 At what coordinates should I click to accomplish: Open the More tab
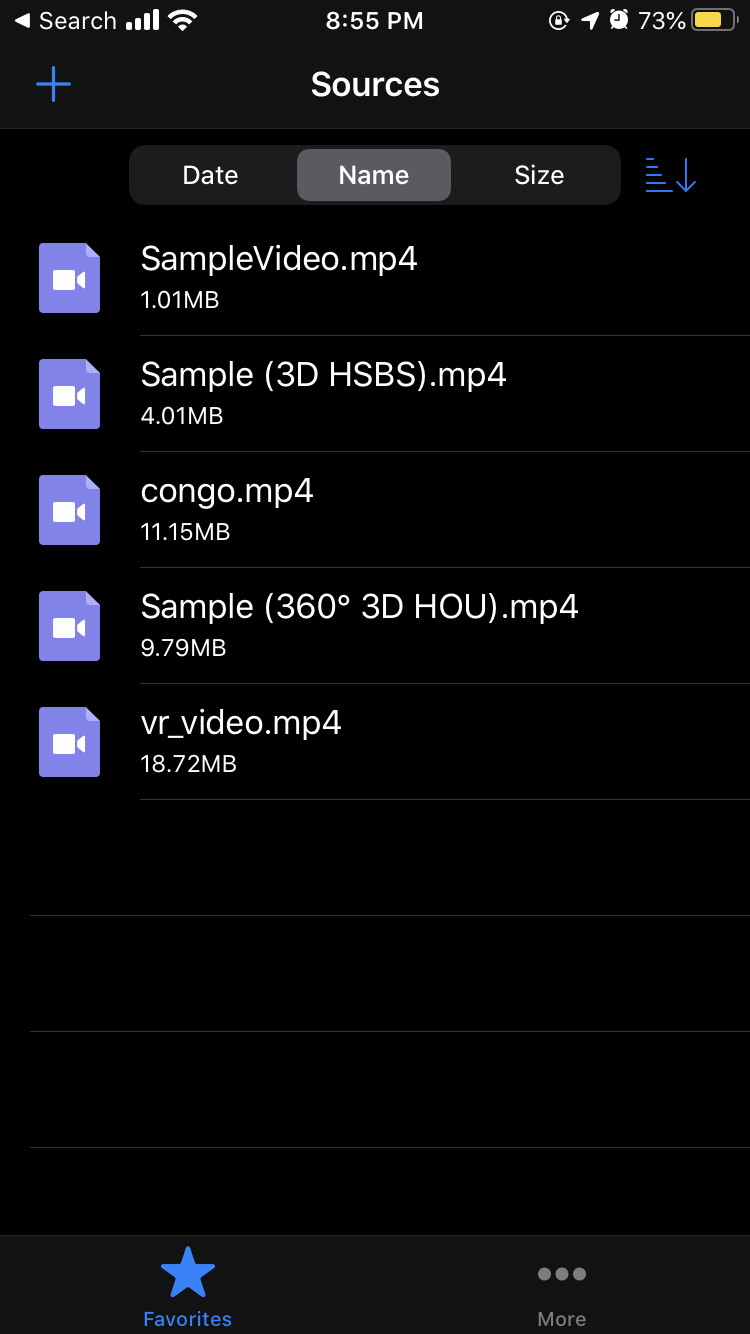[x=562, y=1286]
